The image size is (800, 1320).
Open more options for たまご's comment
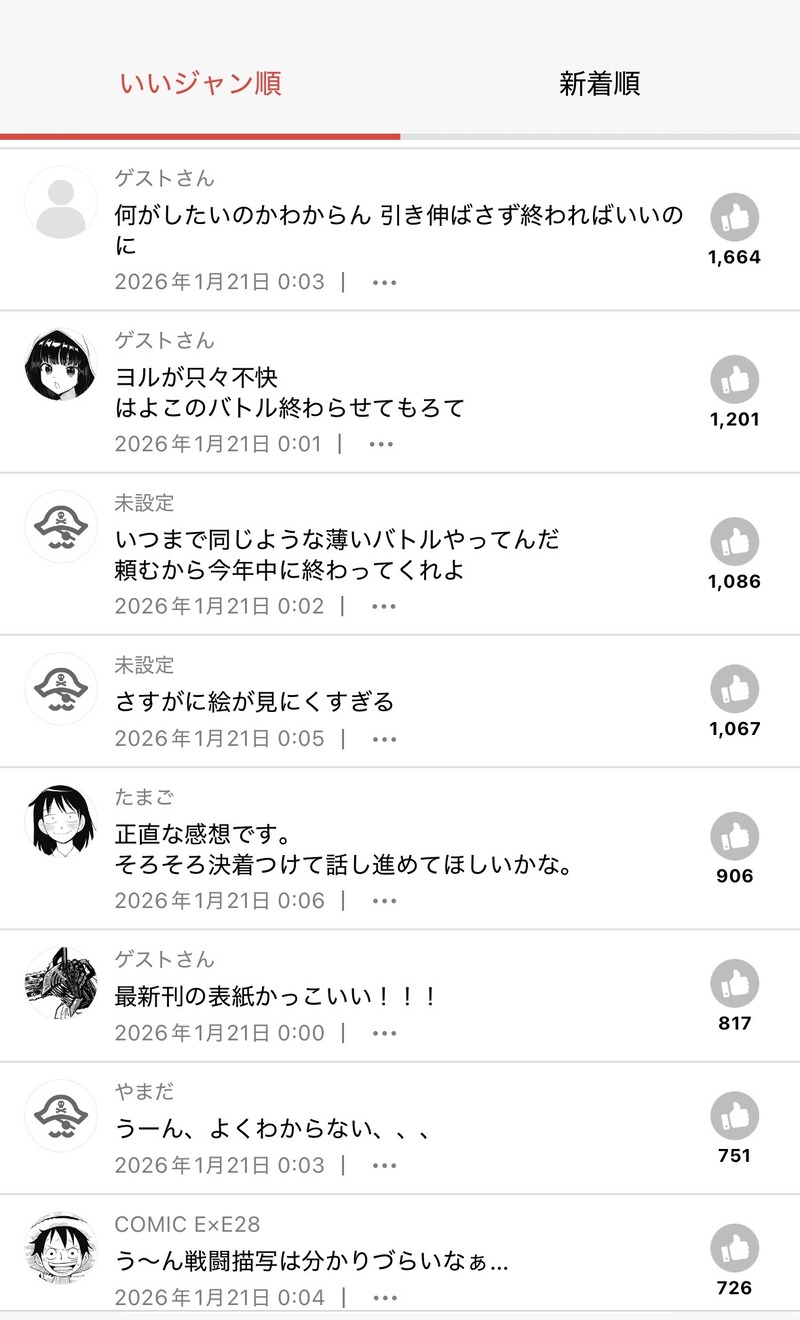384,901
